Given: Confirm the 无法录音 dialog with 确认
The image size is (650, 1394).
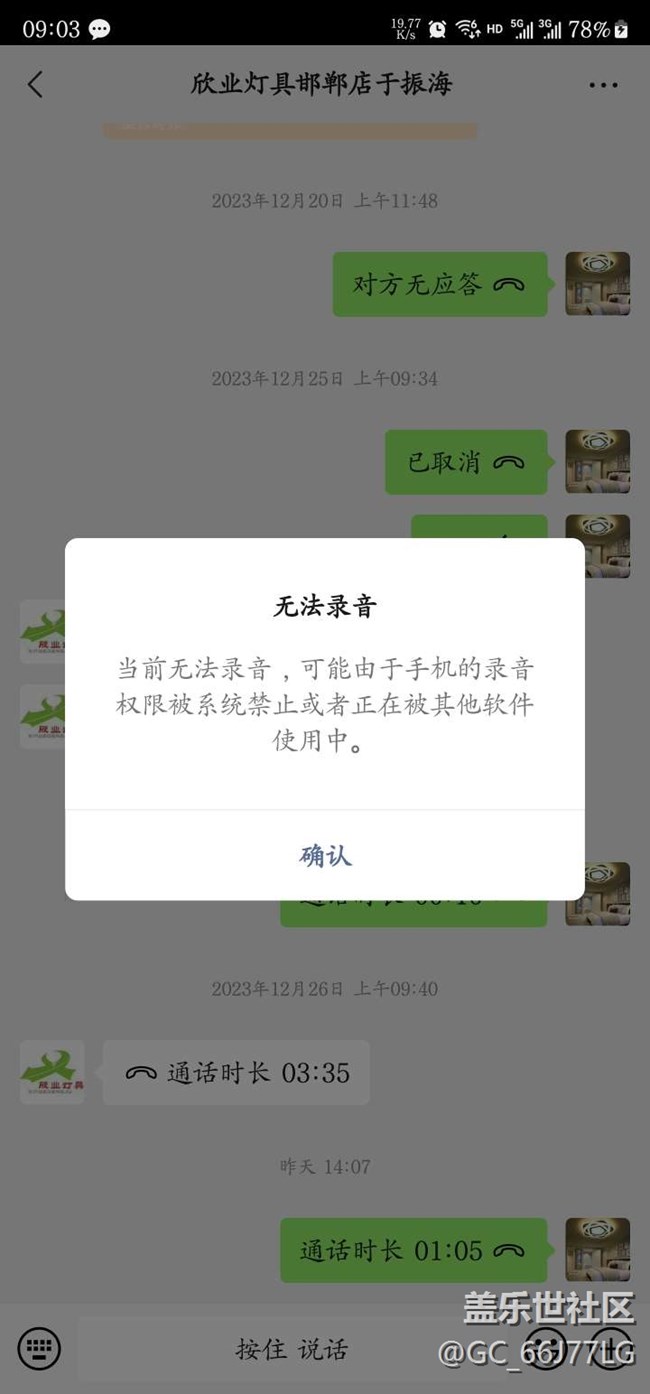Looking at the screenshot, I should pyautogui.click(x=325, y=856).
